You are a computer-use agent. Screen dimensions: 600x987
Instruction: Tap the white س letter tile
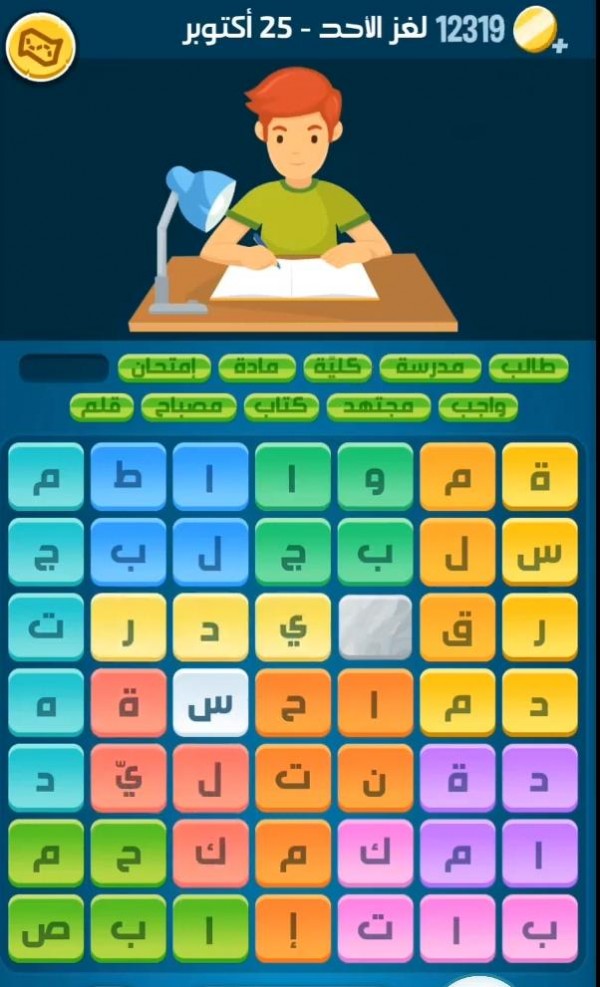click(211, 703)
